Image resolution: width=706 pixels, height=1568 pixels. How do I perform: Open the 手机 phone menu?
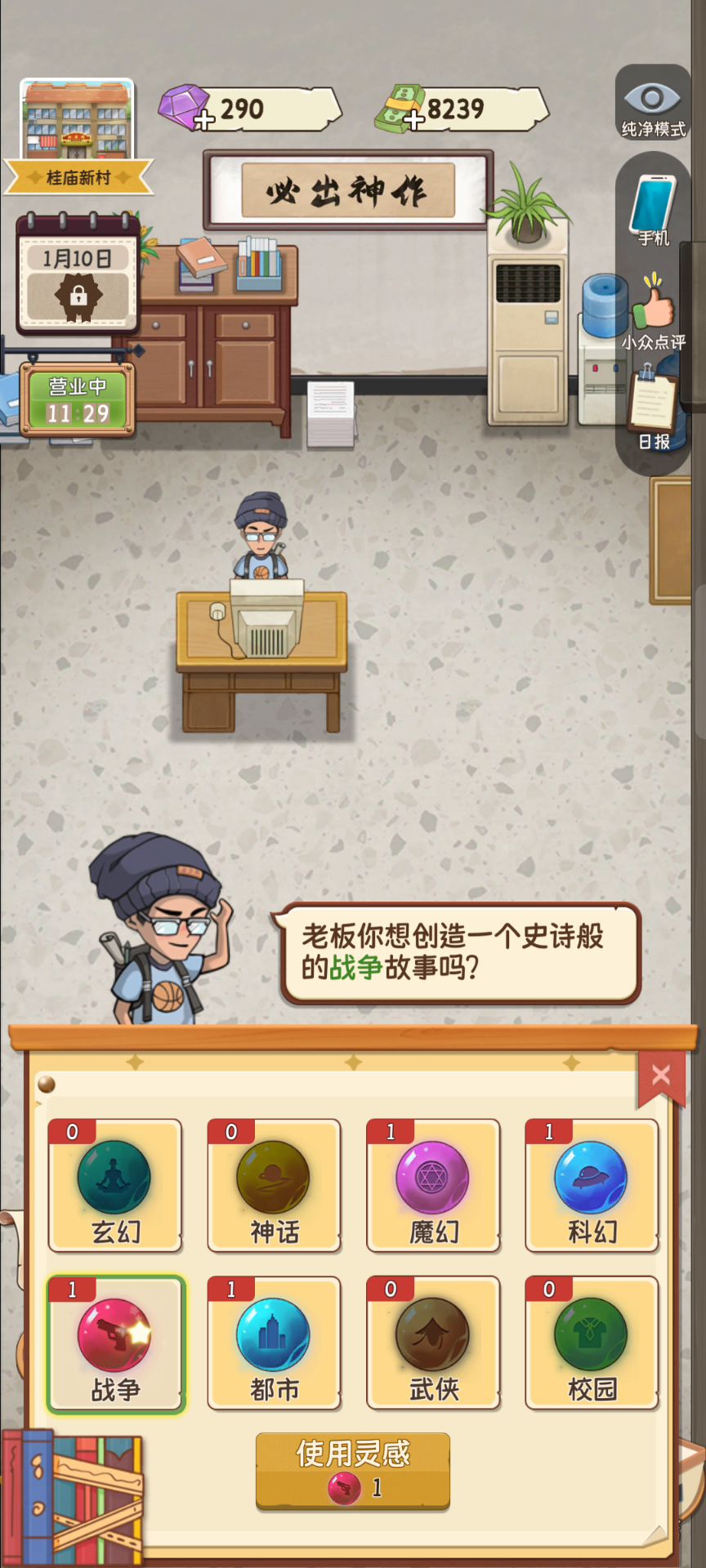coord(653,208)
